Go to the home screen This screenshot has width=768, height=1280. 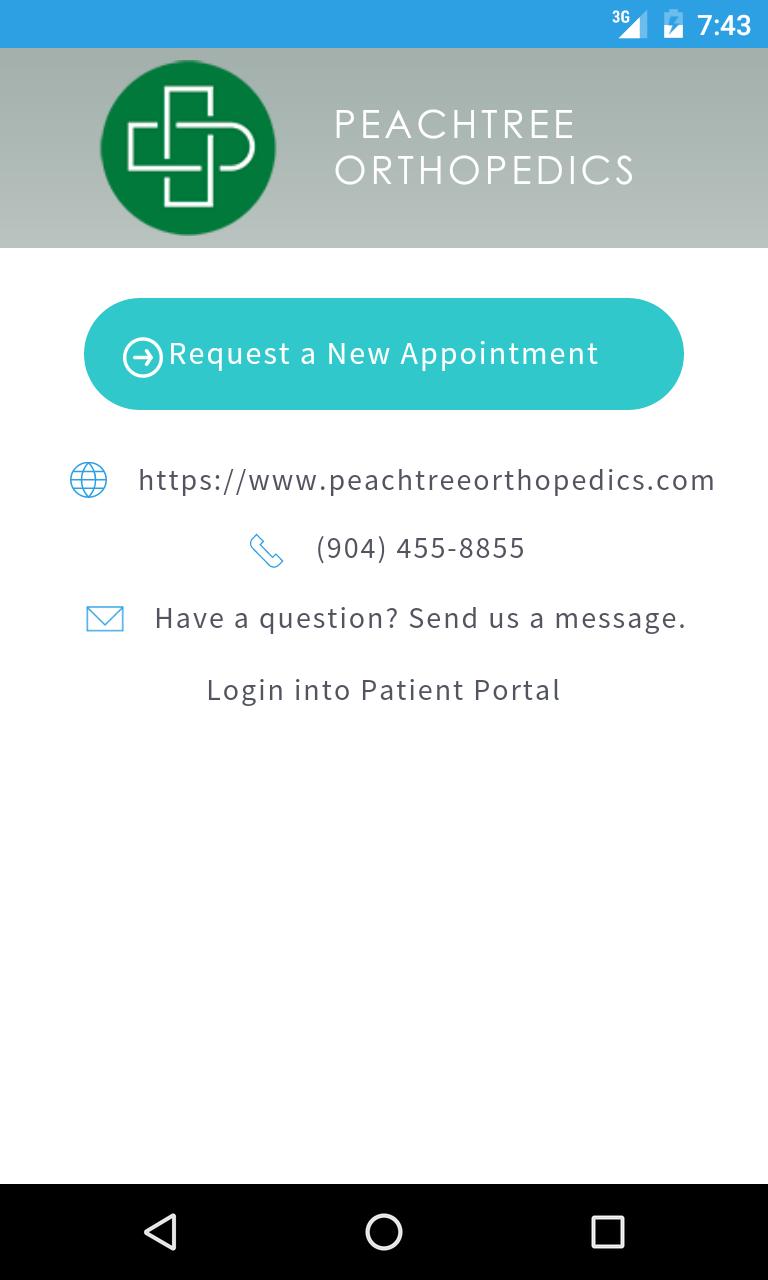point(384,1231)
